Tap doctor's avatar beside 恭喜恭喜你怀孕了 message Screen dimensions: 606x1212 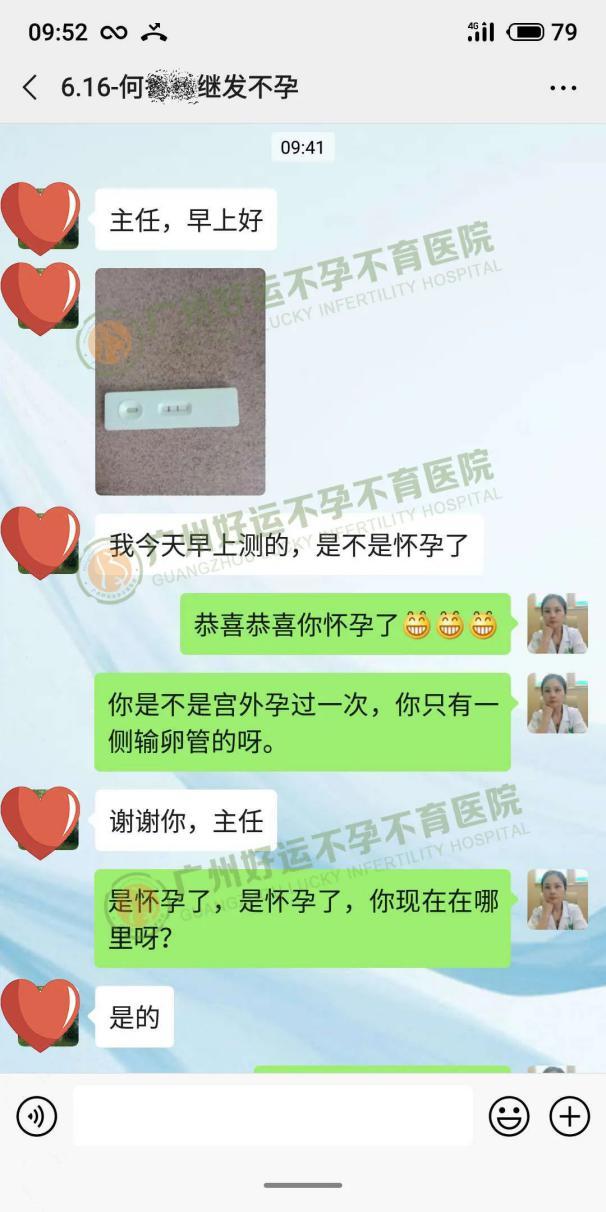(x=557, y=623)
